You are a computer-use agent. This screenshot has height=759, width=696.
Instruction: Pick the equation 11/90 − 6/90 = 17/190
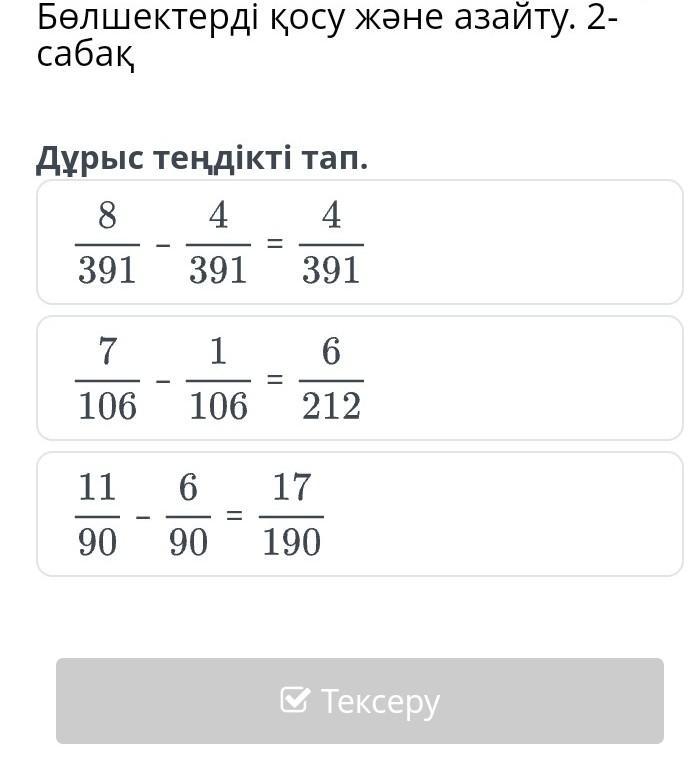tap(359, 514)
